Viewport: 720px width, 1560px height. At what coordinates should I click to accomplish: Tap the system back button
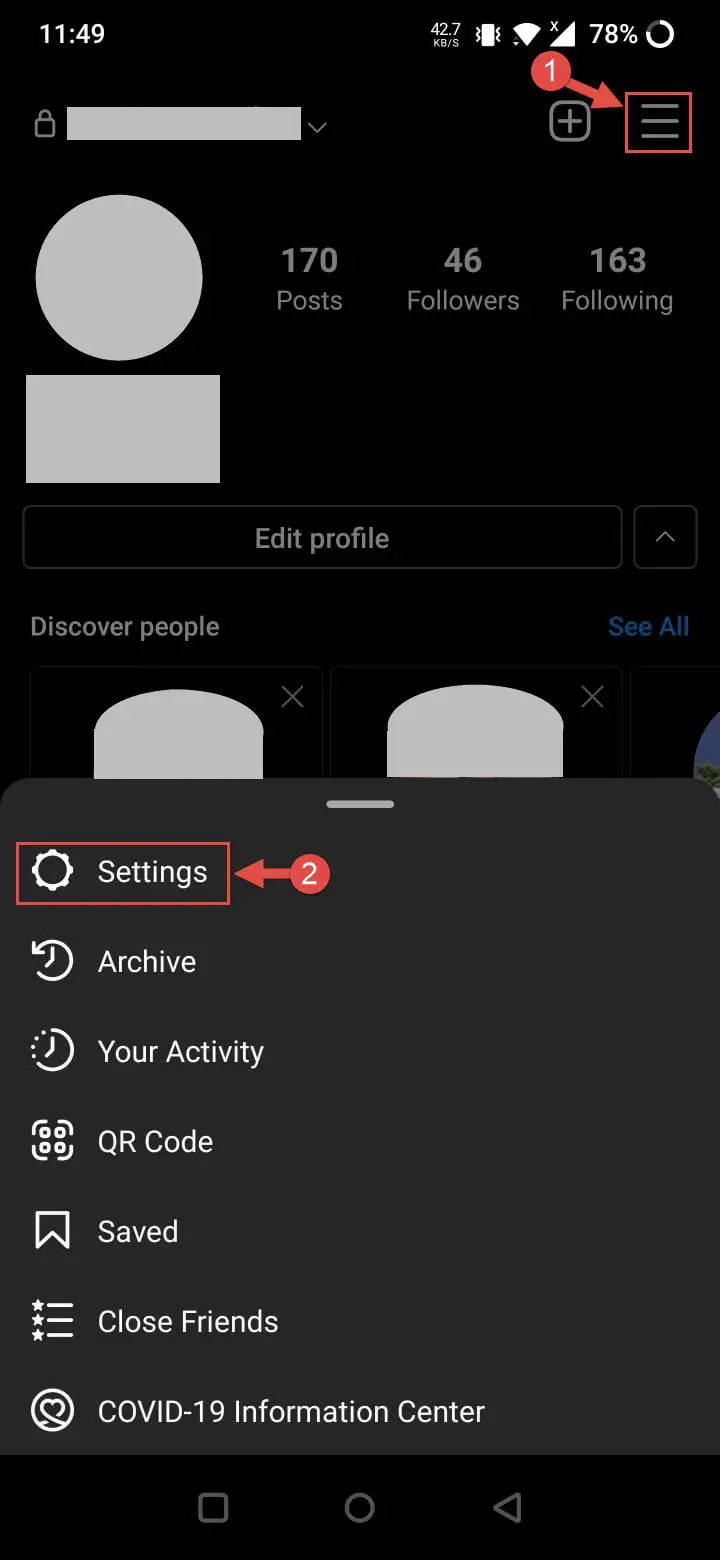(507, 1507)
